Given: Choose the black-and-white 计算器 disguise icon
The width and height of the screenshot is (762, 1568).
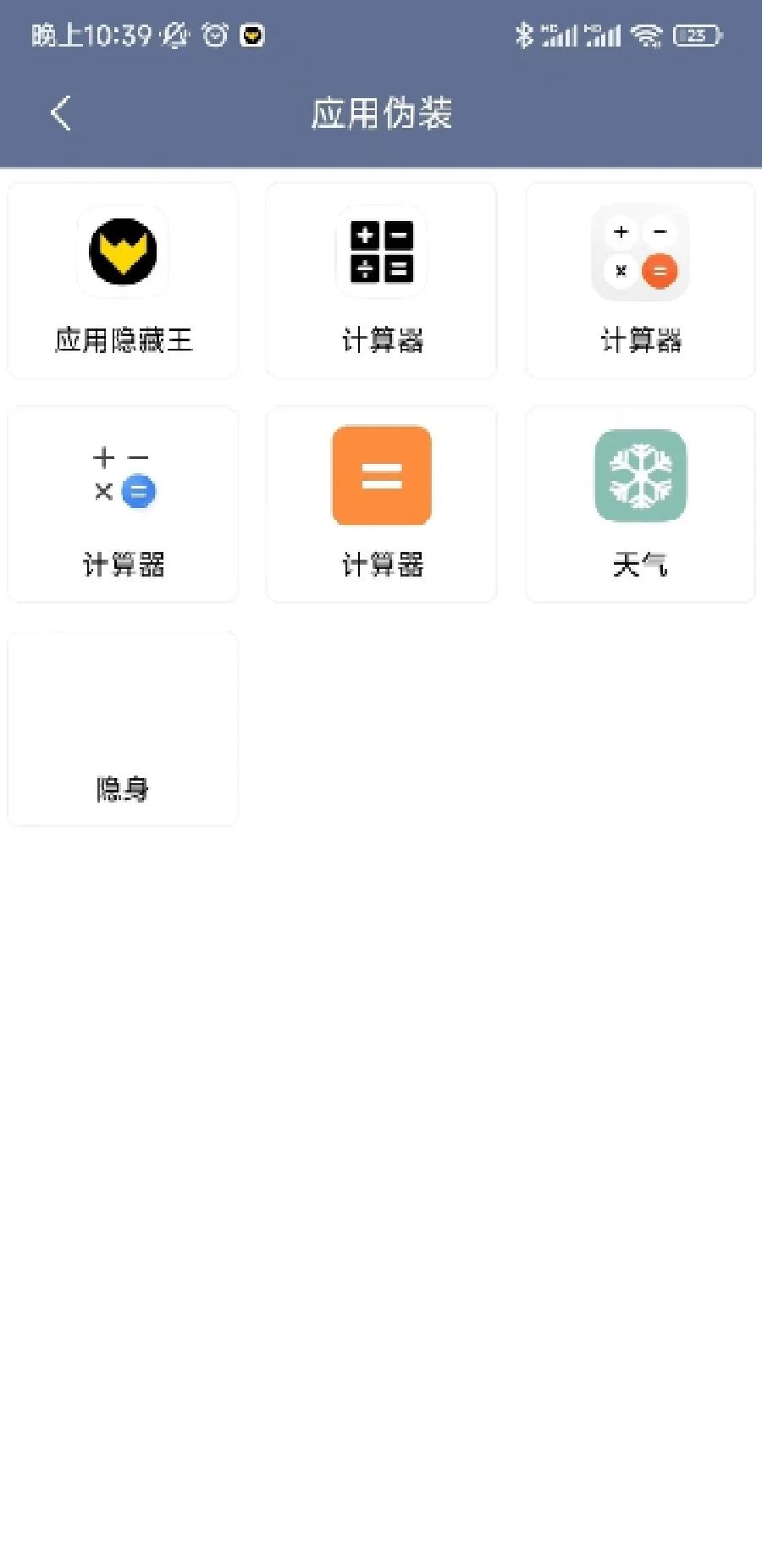Looking at the screenshot, I should pos(381,280).
